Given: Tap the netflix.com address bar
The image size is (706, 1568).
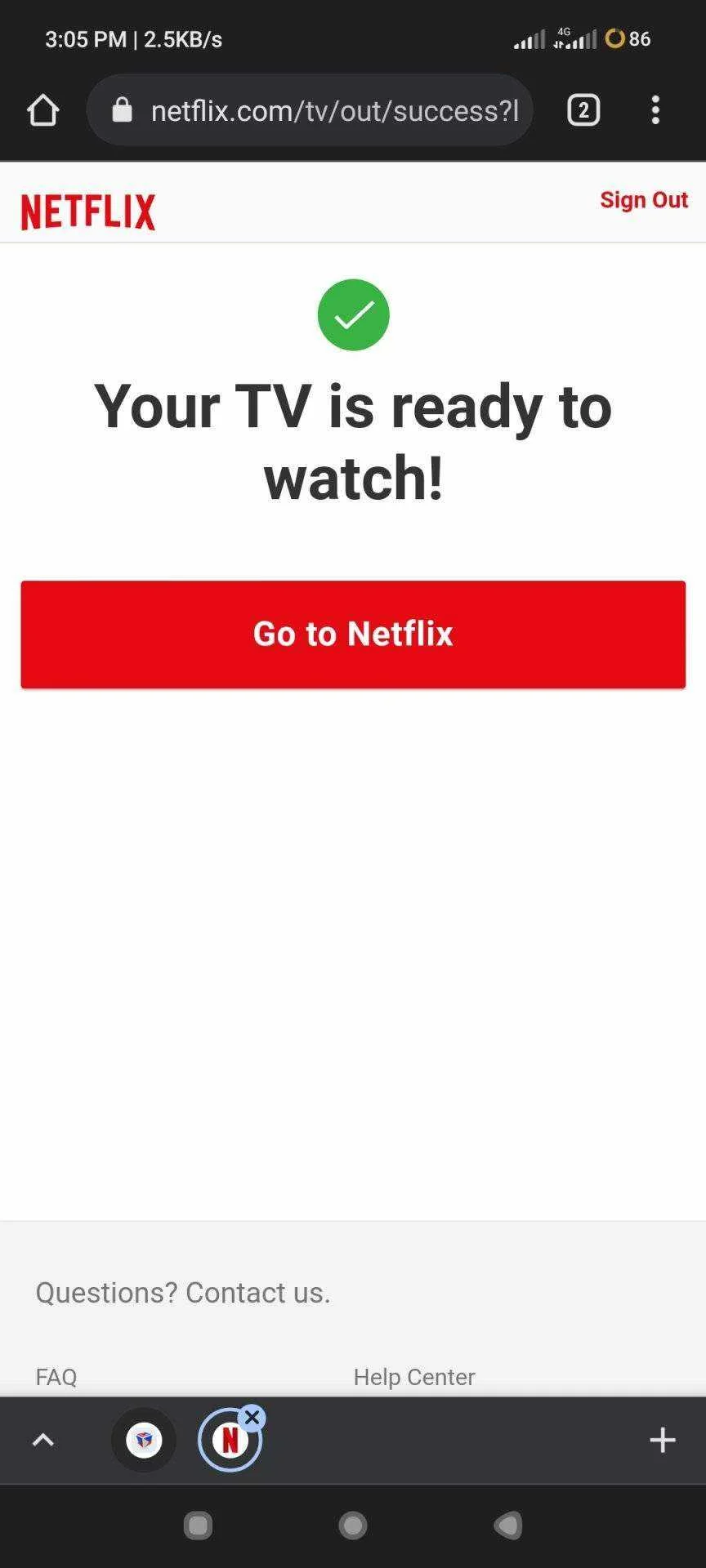Looking at the screenshot, I should tap(310, 110).
